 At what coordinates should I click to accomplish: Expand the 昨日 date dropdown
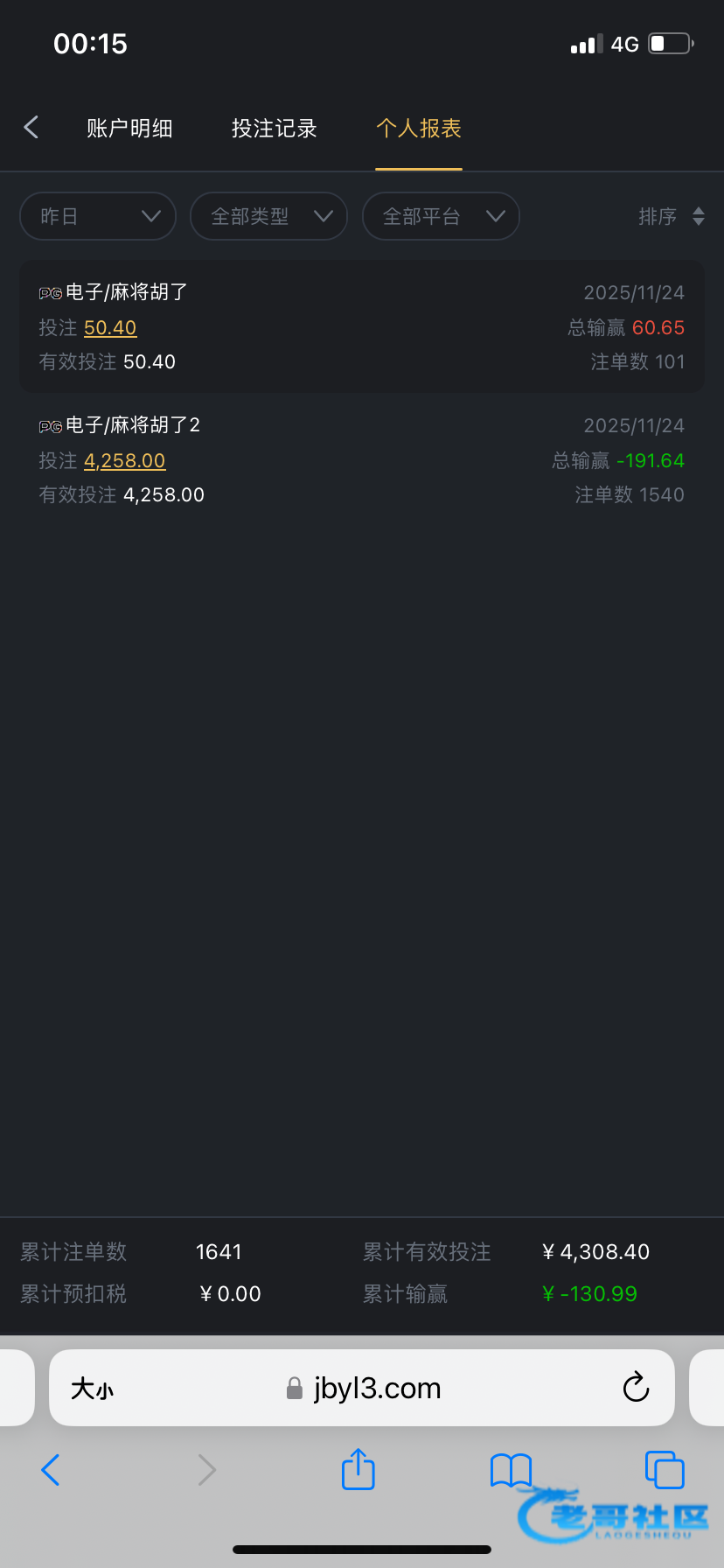pos(98,216)
